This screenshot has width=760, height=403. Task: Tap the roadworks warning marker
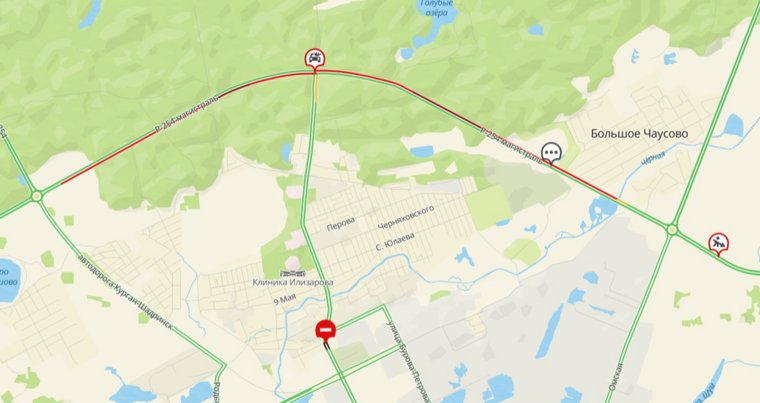[718, 242]
